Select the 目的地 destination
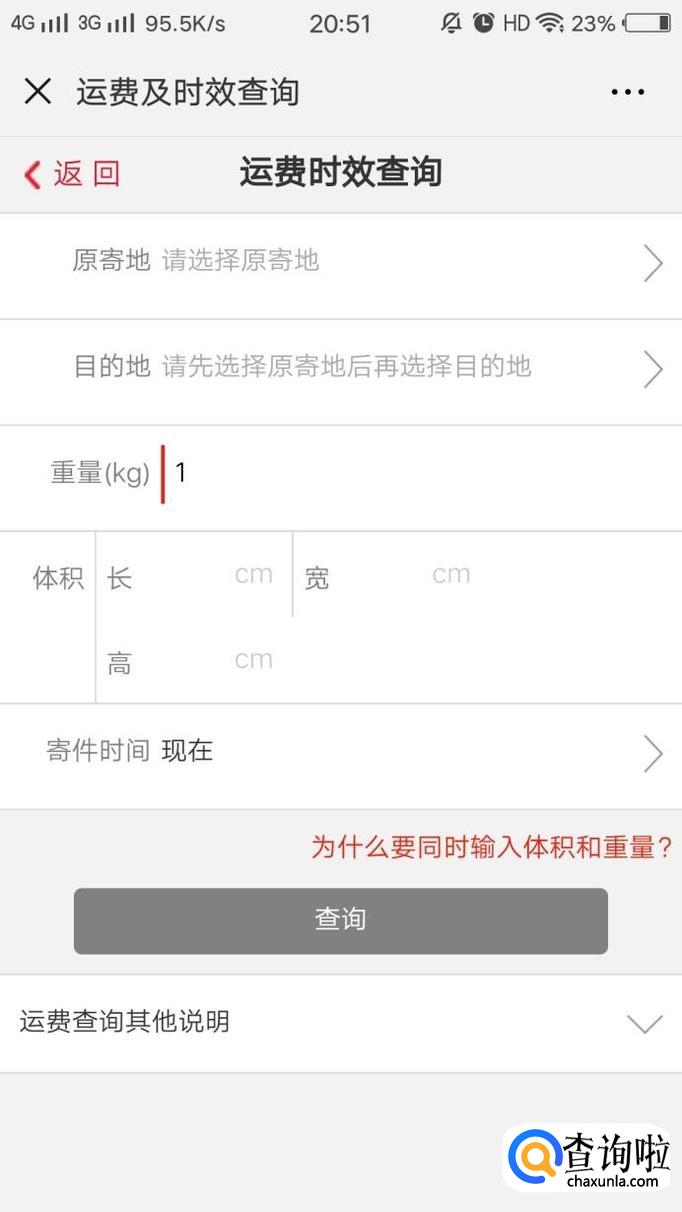 point(400,368)
